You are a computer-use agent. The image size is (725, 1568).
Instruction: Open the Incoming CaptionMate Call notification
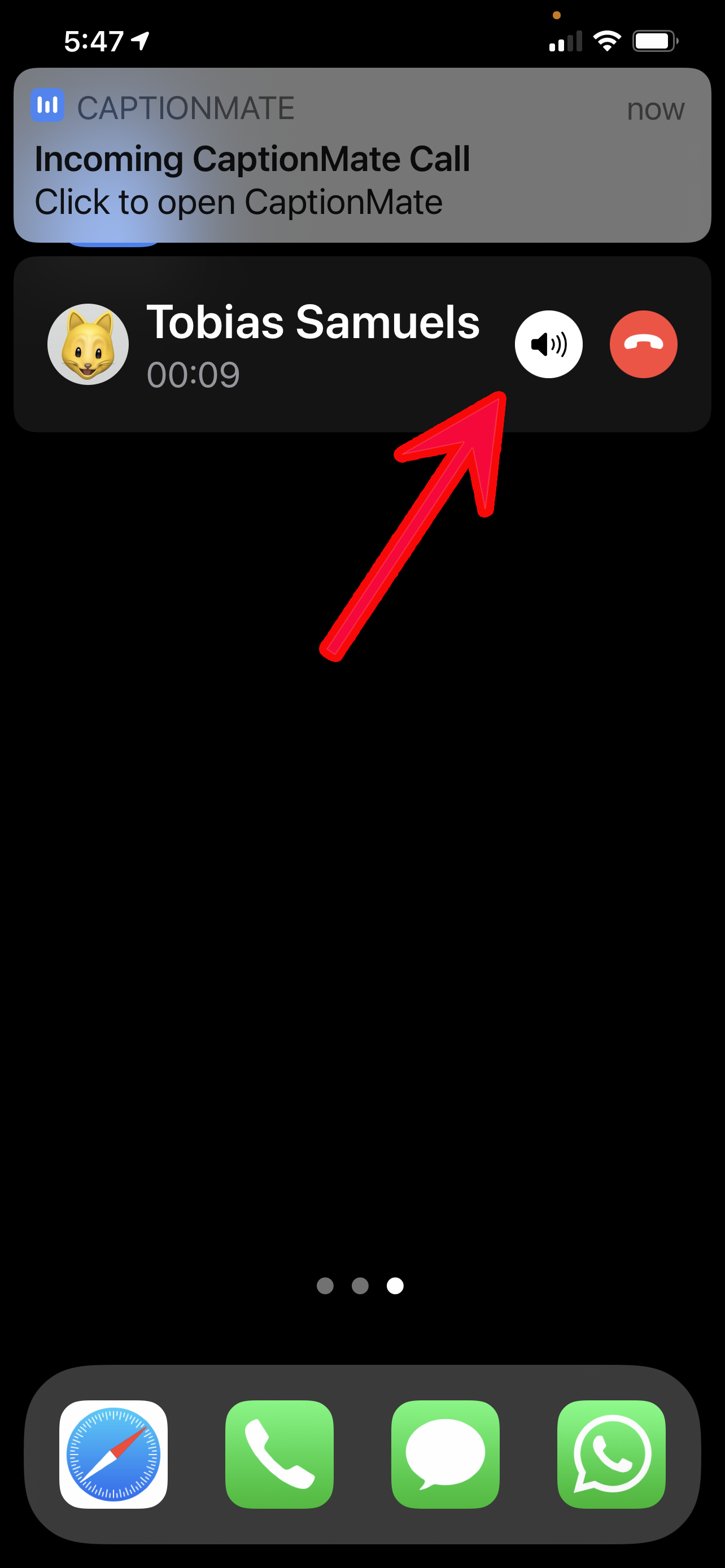362,155
